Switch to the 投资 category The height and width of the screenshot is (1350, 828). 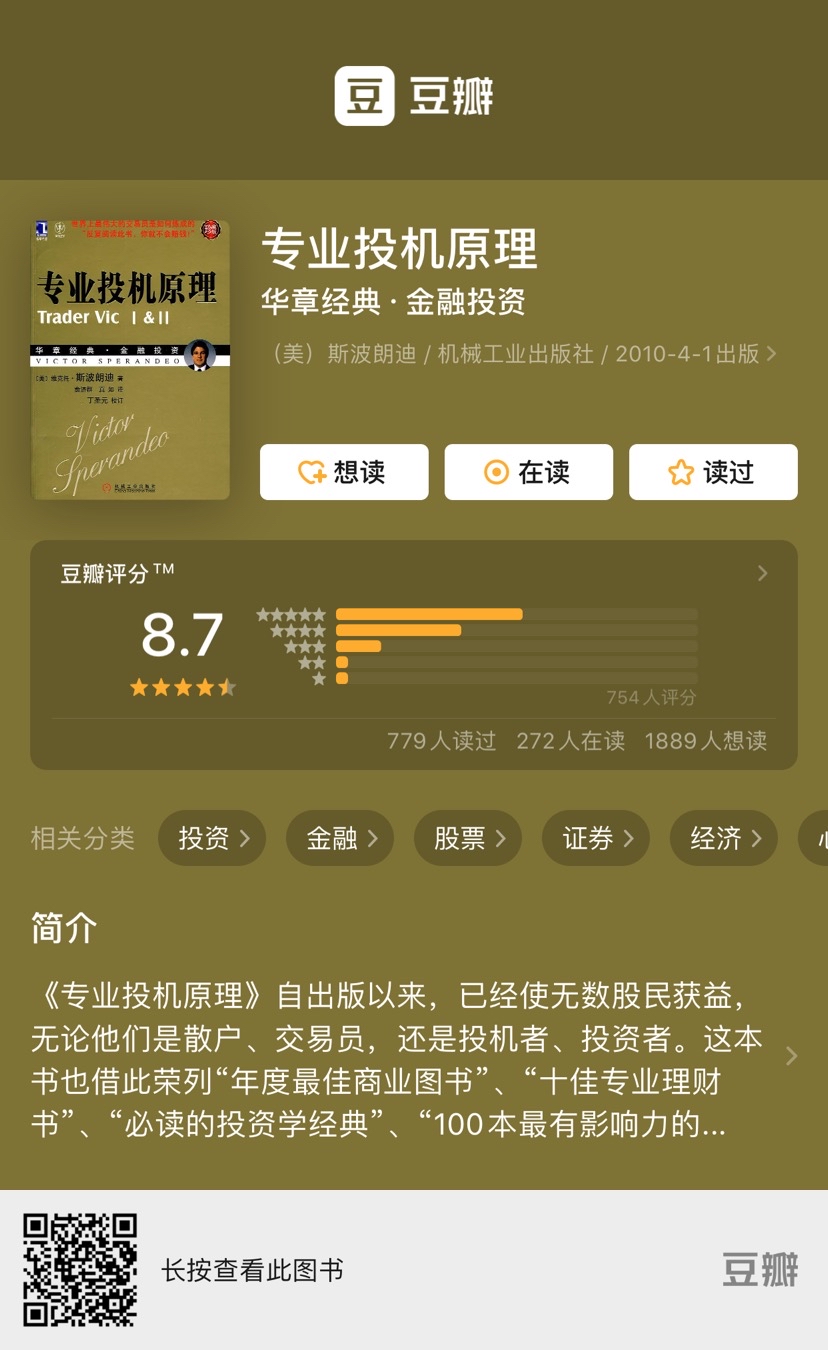211,838
